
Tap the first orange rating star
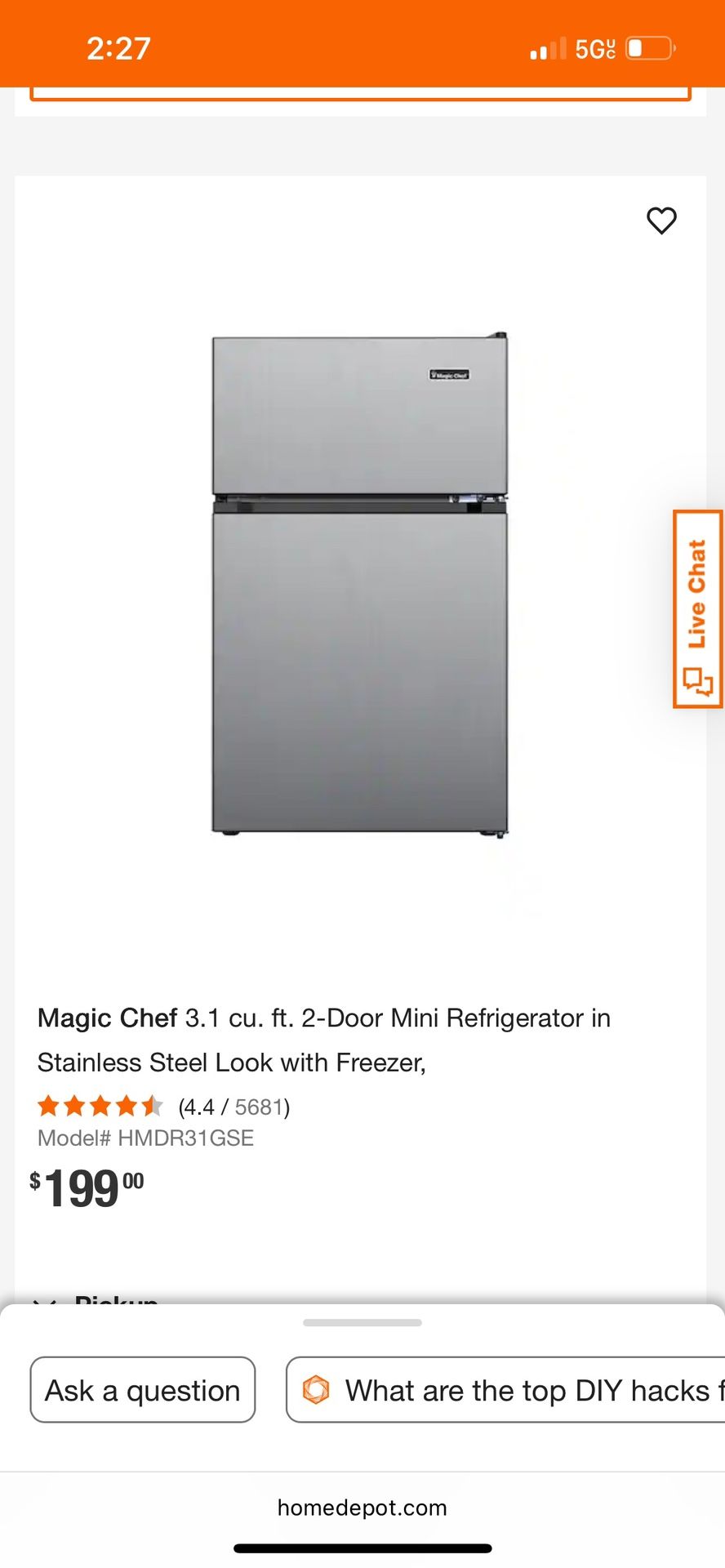tap(49, 1106)
